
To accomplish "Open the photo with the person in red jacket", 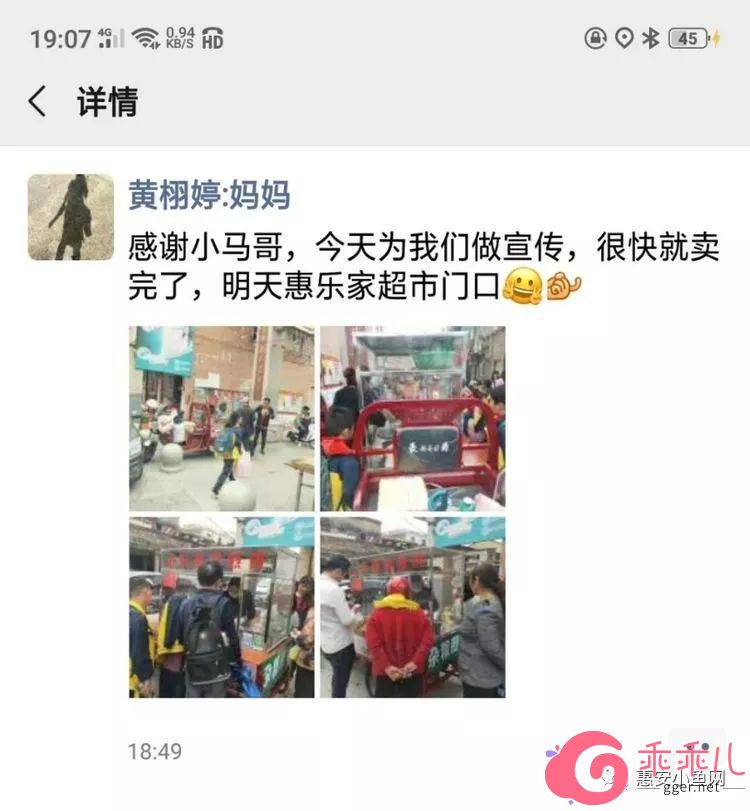I will (x=413, y=607).
